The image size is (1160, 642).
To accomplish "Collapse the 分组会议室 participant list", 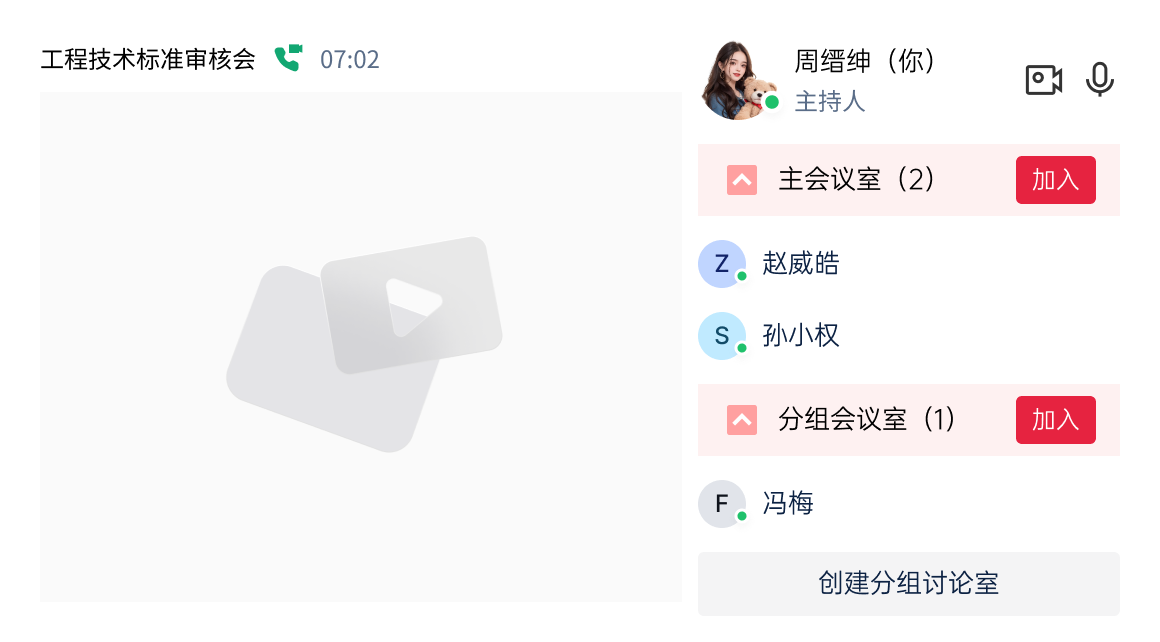I will (742, 420).
